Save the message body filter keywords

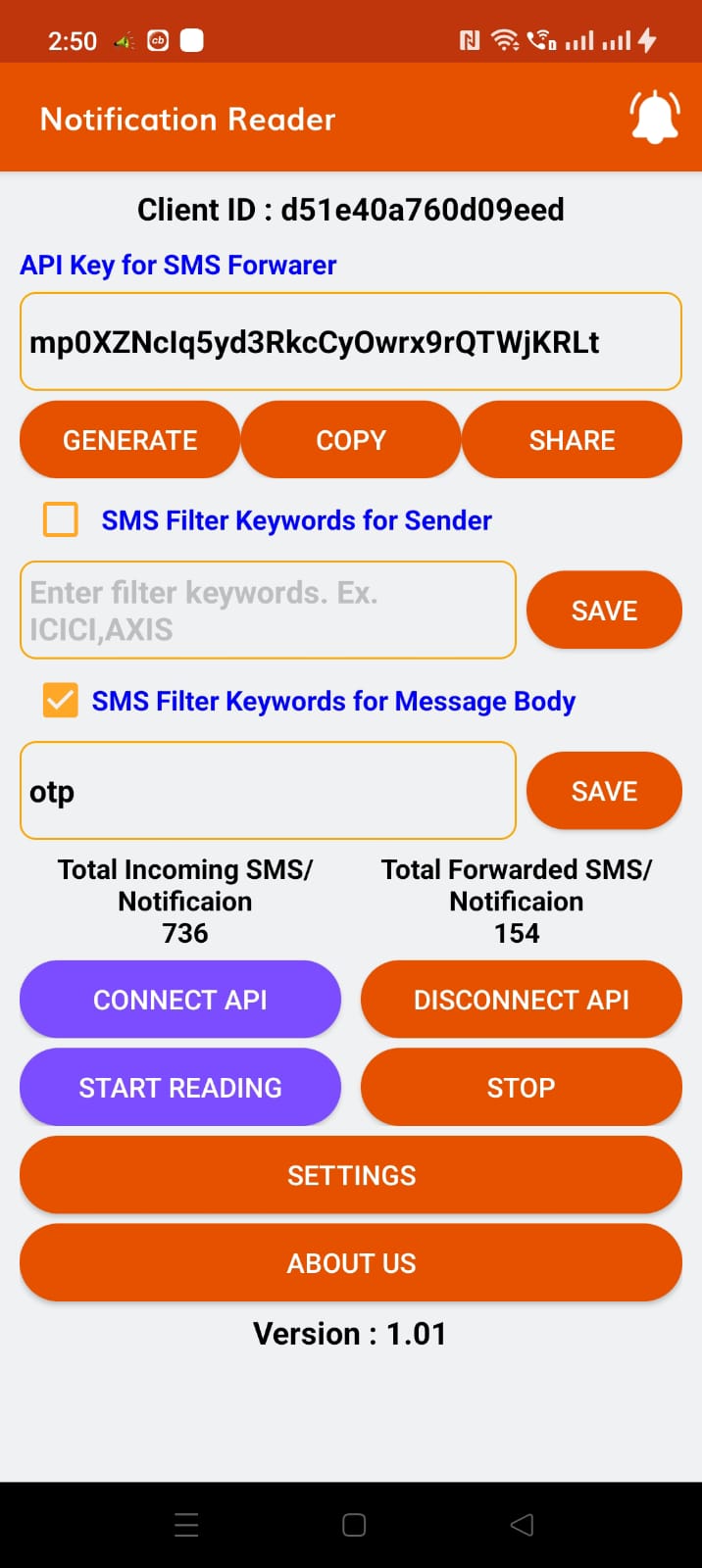point(604,791)
